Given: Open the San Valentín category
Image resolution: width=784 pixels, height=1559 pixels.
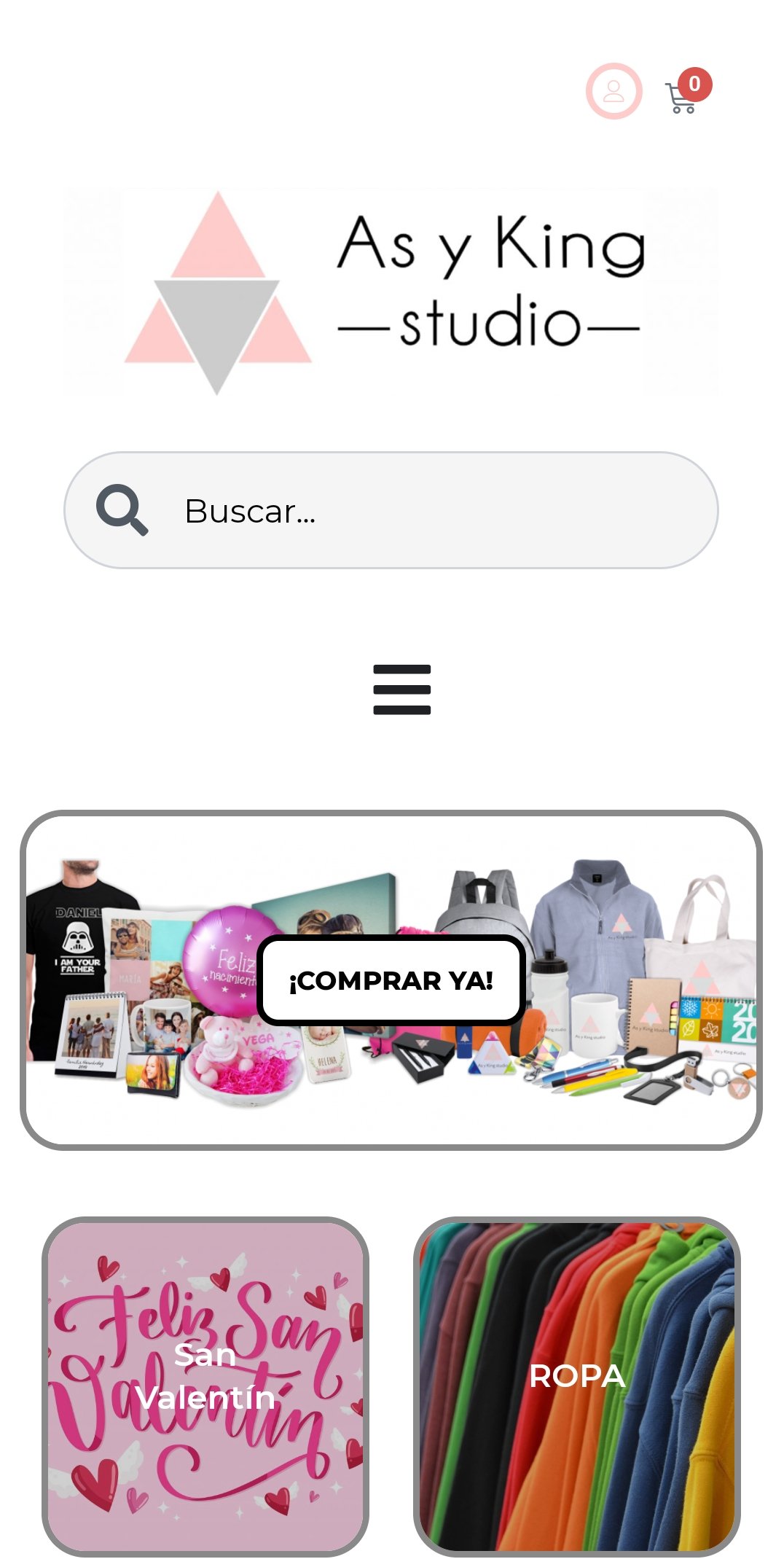Looking at the screenshot, I should tap(205, 1385).
